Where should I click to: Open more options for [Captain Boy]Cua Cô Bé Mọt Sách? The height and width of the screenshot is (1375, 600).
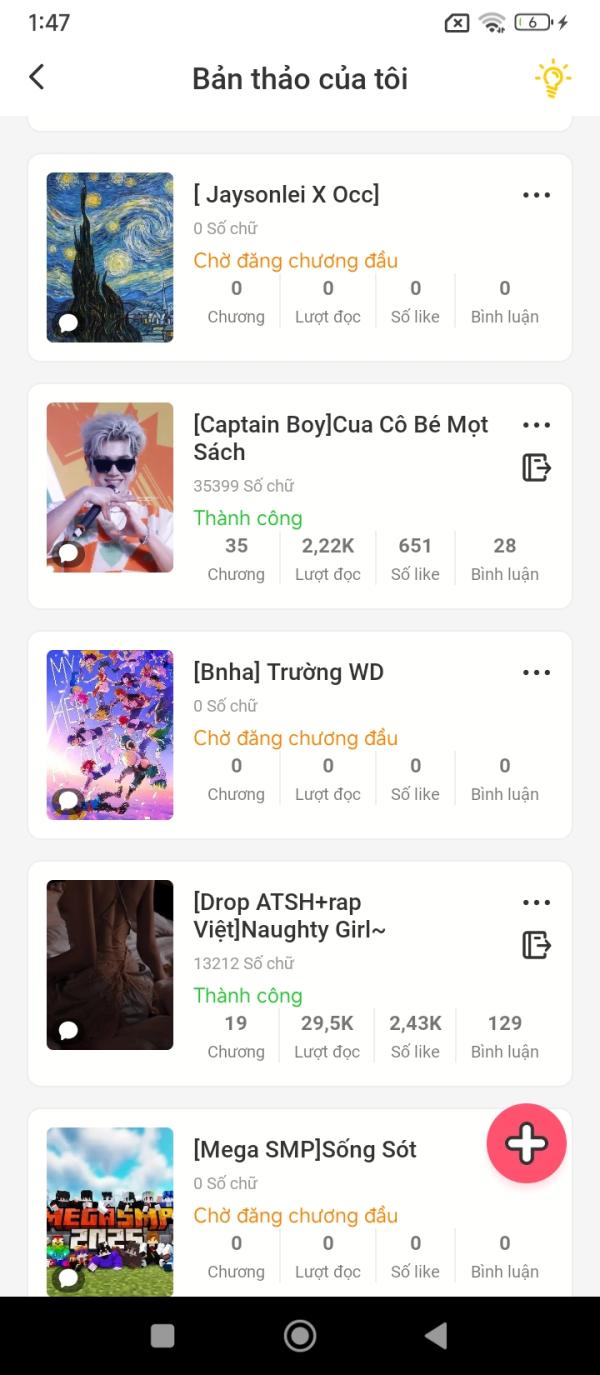(x=536, y=425)
